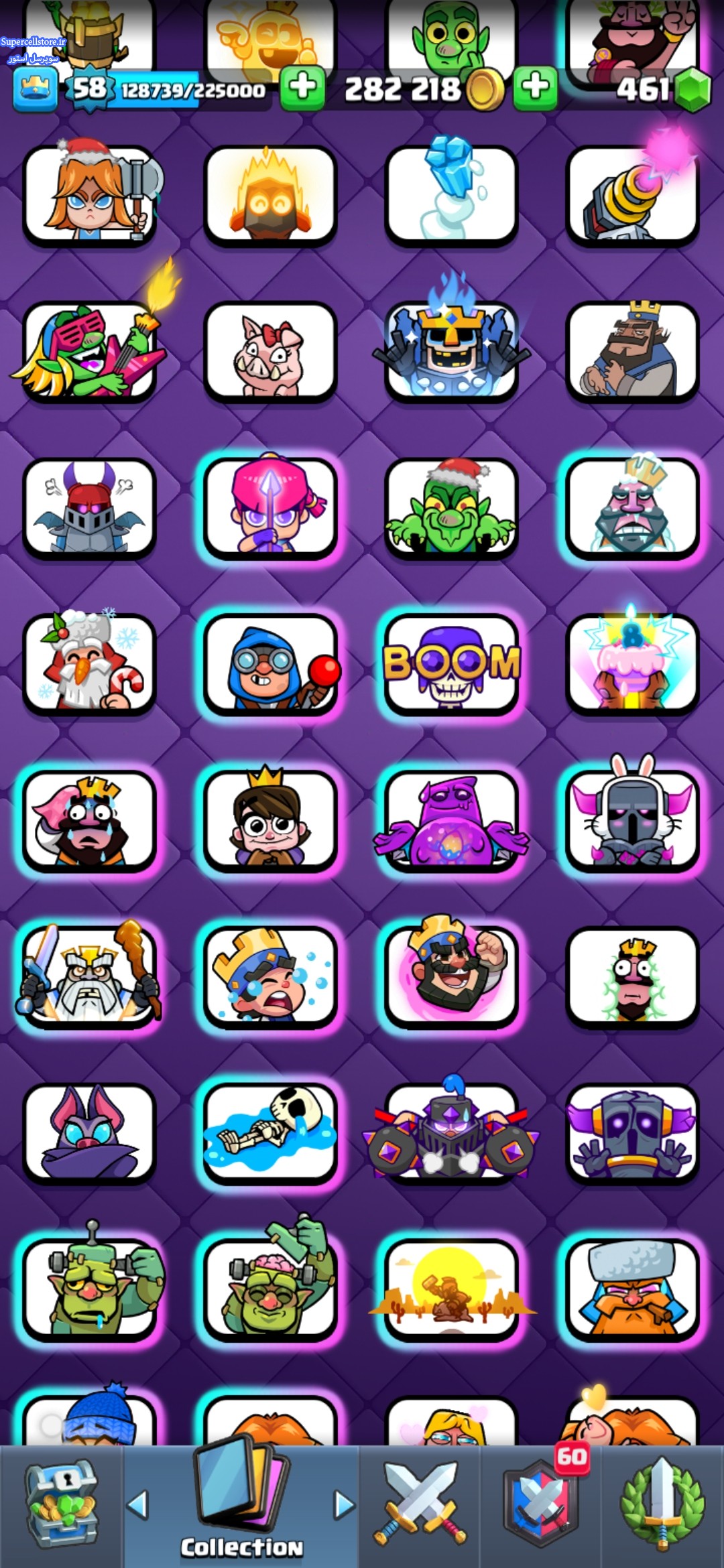The image size is (724, 1568).
Task: Select the birthday cake emote
Action: pos(632,660)
